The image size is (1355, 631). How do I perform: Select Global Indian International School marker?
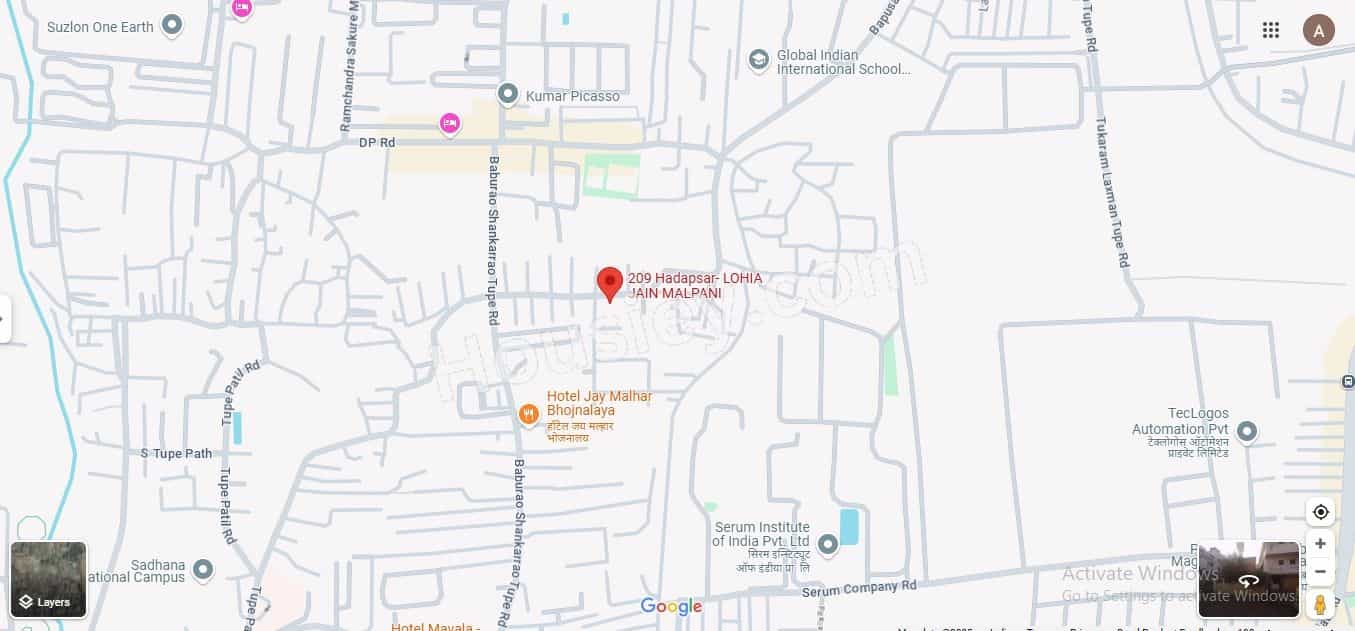pyautogui.click(x=760, y=61)
